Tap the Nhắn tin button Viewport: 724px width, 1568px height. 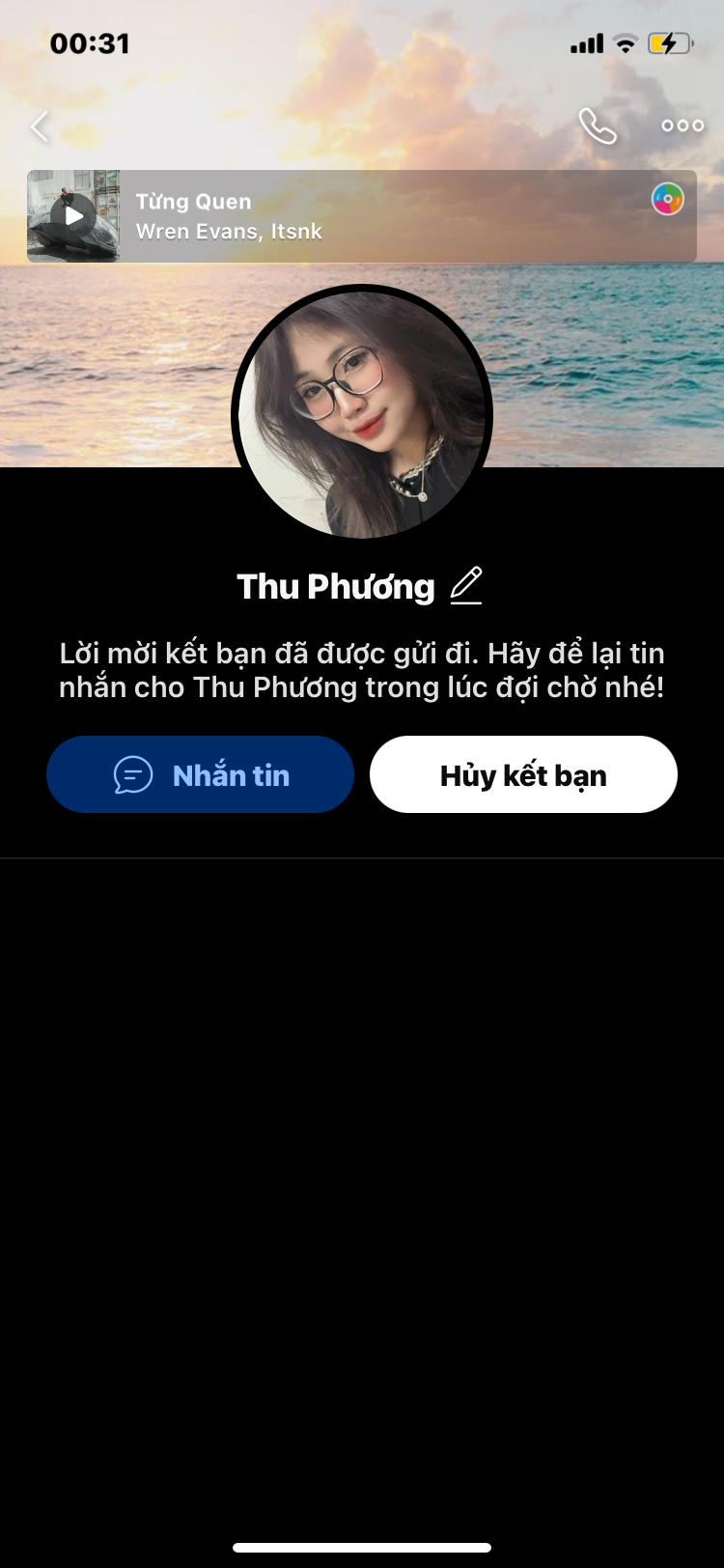201,774
